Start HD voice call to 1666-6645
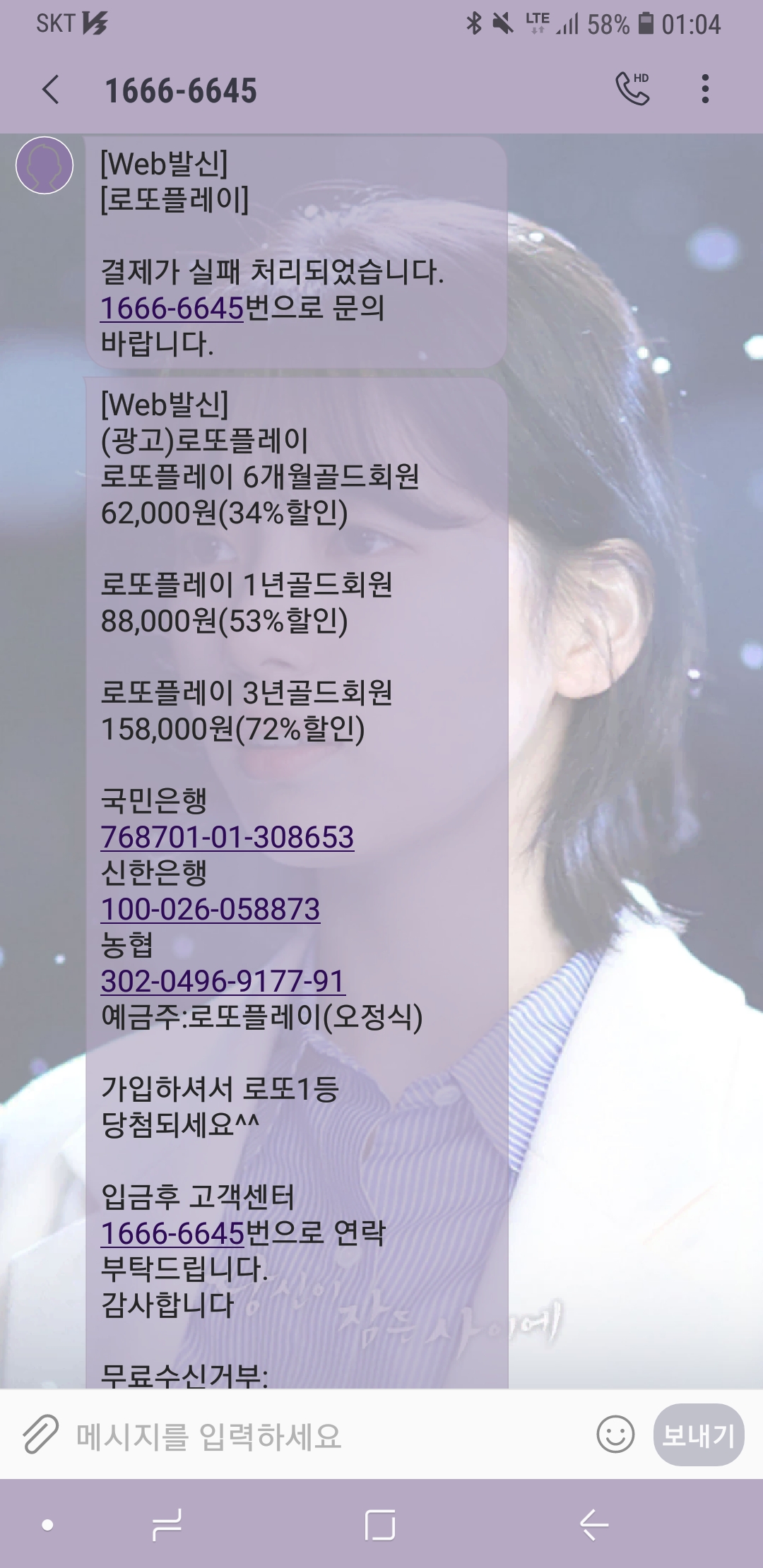The image size is (763, 1568). click(632, 89)
